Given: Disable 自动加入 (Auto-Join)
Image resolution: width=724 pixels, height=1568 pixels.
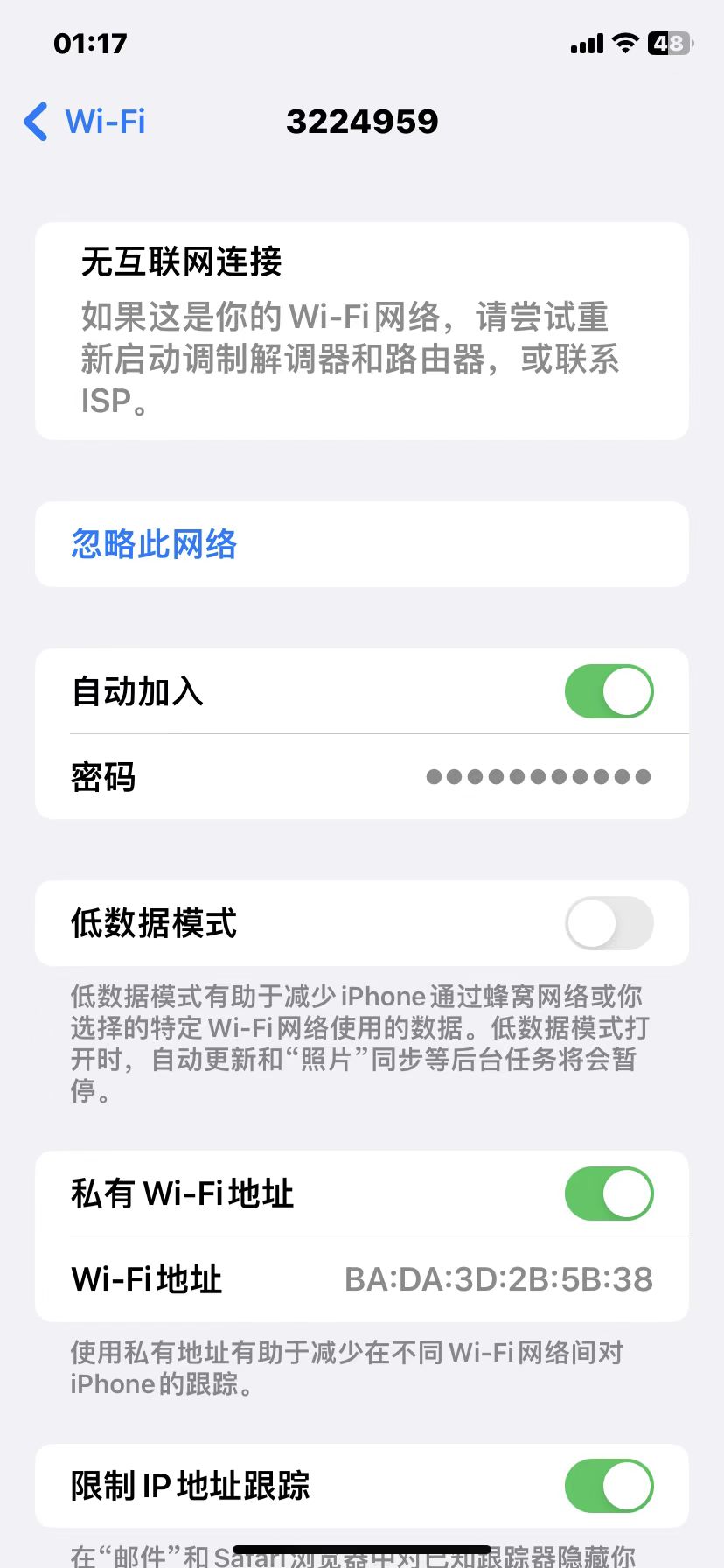Looking at the screenshot, I should tap(609, 691).
